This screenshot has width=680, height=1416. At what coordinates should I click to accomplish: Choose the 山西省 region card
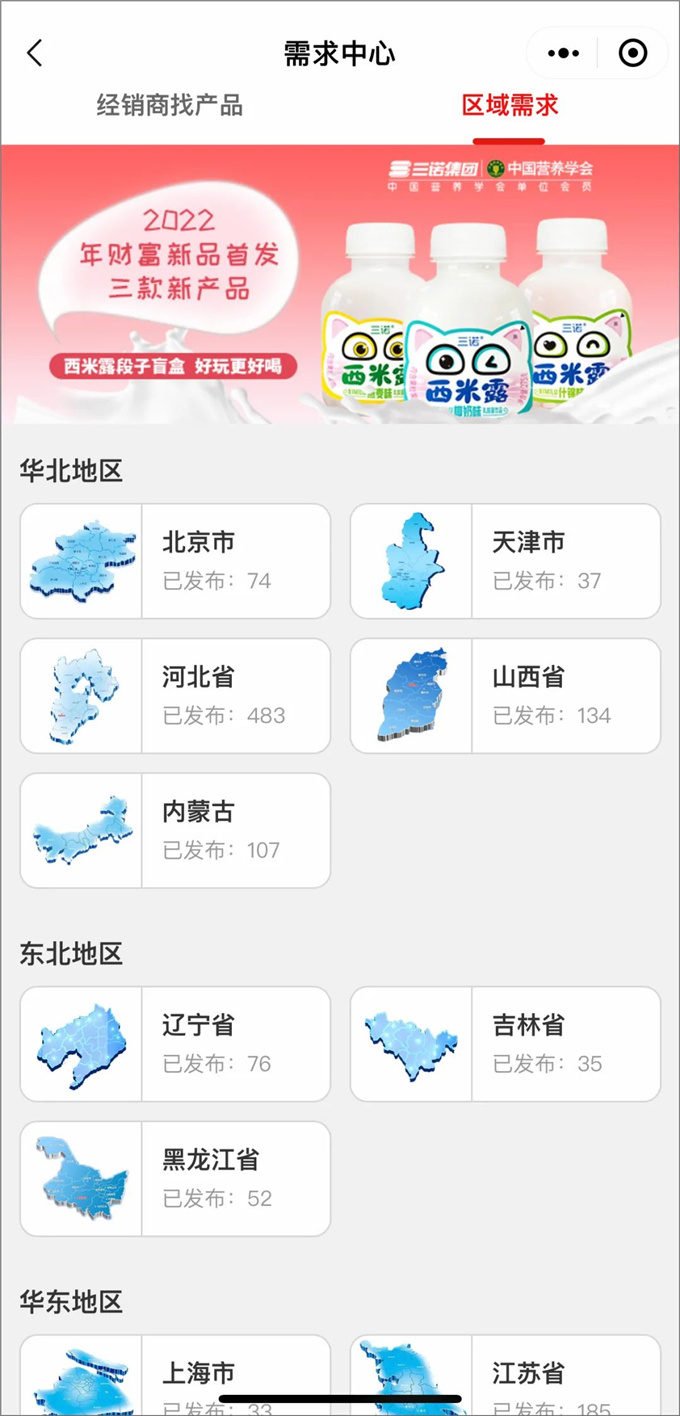coord(505,696)
